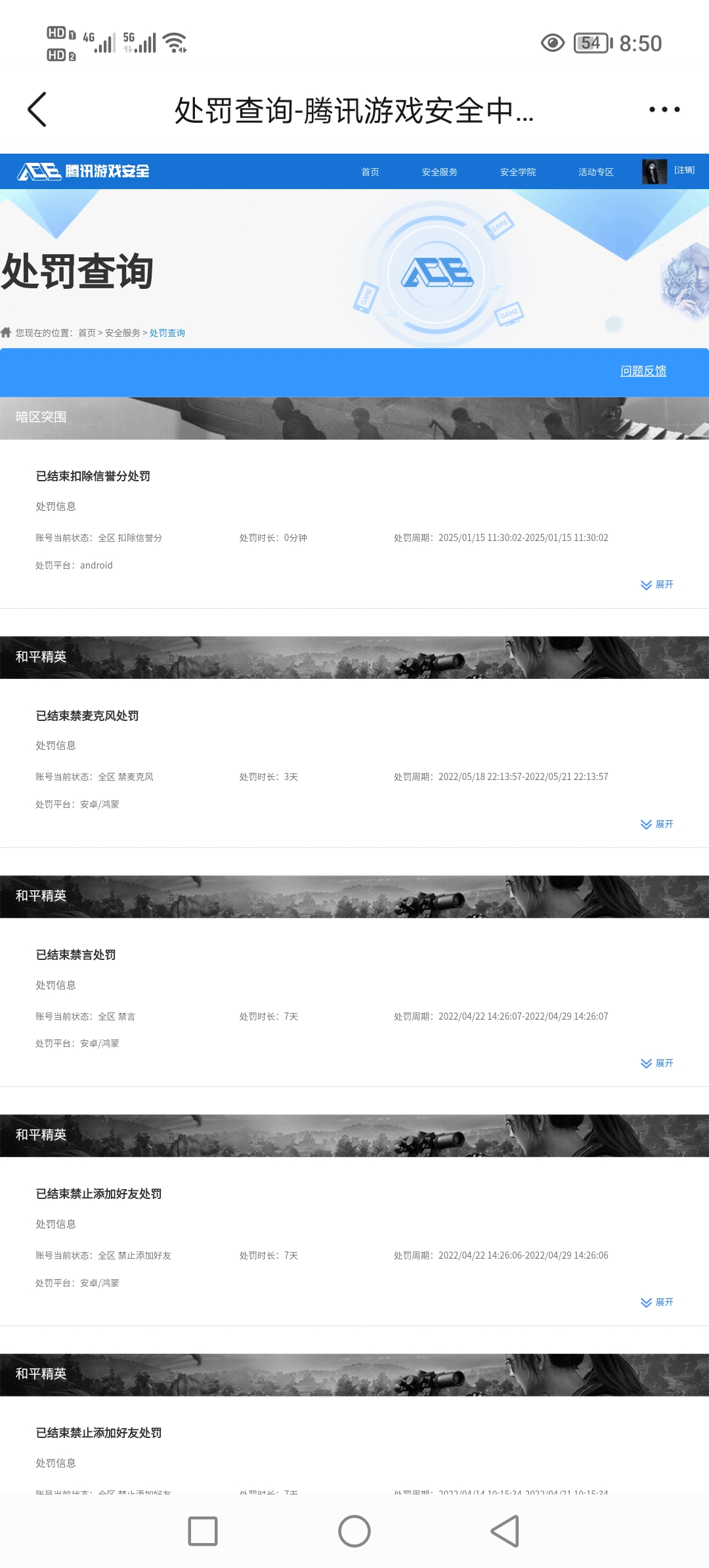Tap the ACE 腾讯游戏安全 logo
Viewport: 709px width, 1568px height.
pyautogui.click(x=83, y=171)
